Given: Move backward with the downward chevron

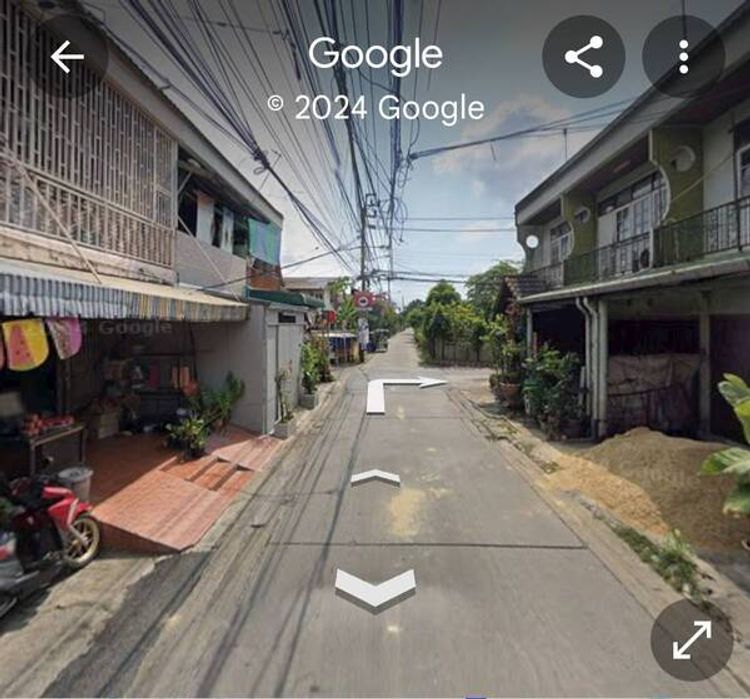Looking at the screenshot, I should [x=375, y=588].
